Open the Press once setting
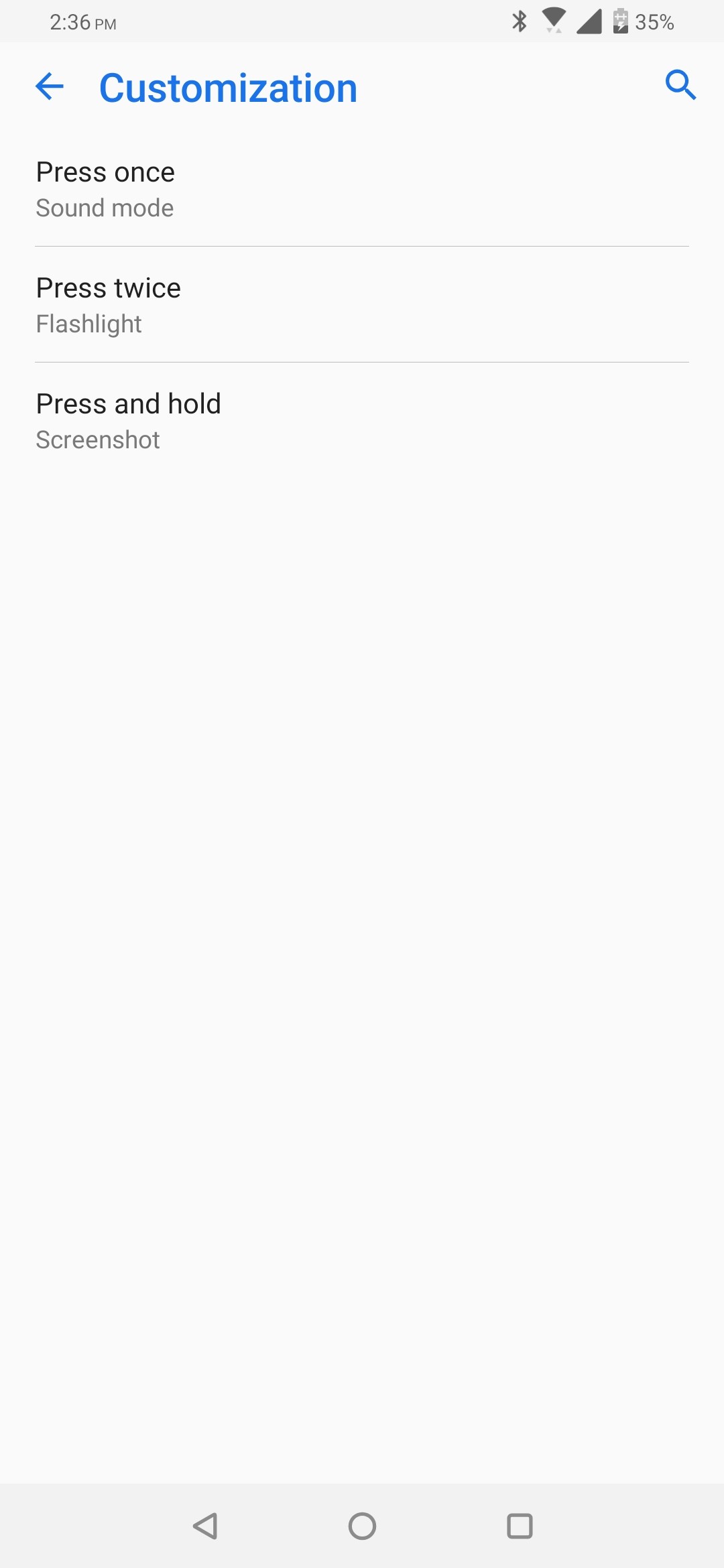 (x=362, y=189)
